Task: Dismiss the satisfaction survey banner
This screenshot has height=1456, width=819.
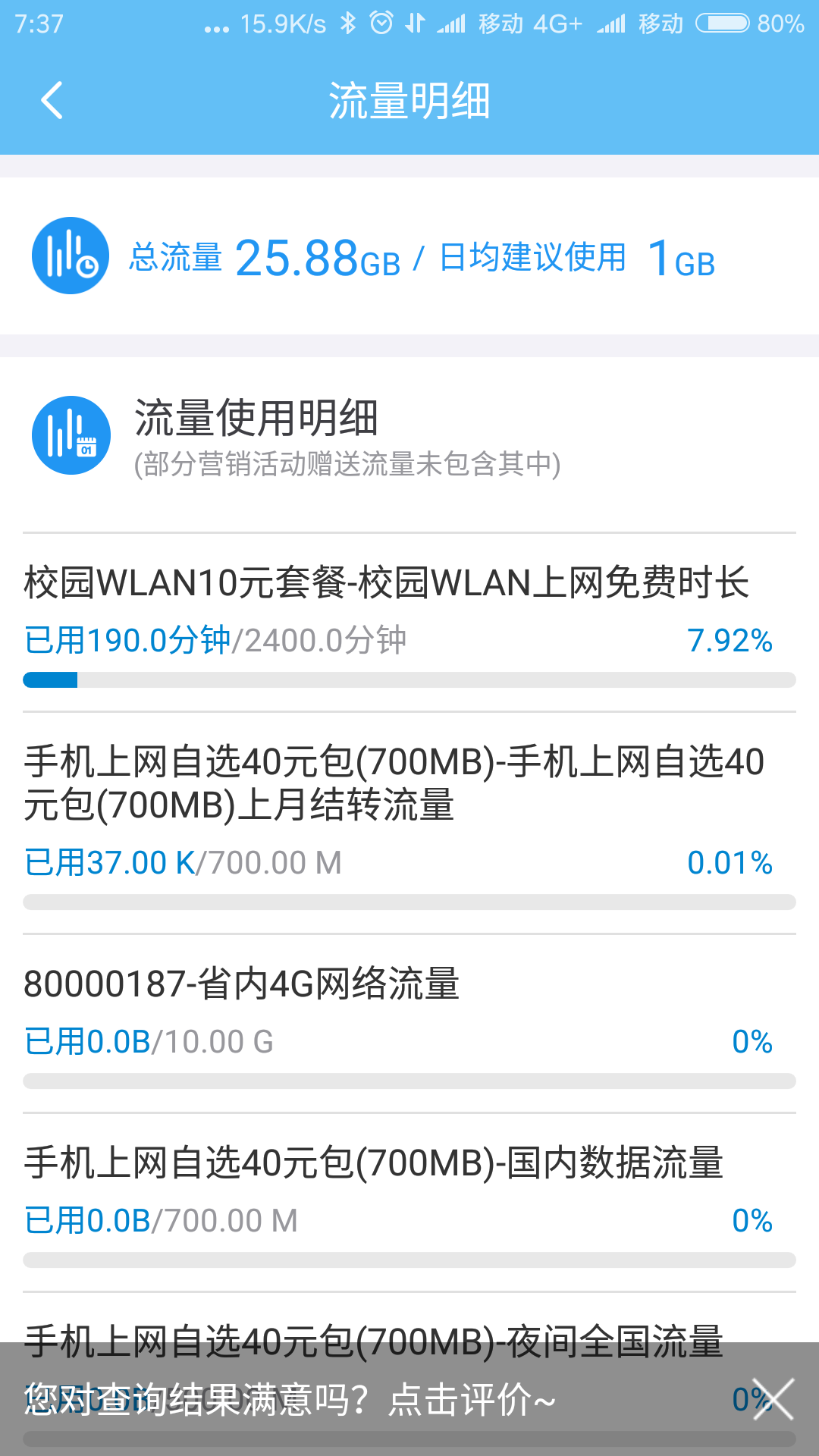Action: coord(772,1399)
